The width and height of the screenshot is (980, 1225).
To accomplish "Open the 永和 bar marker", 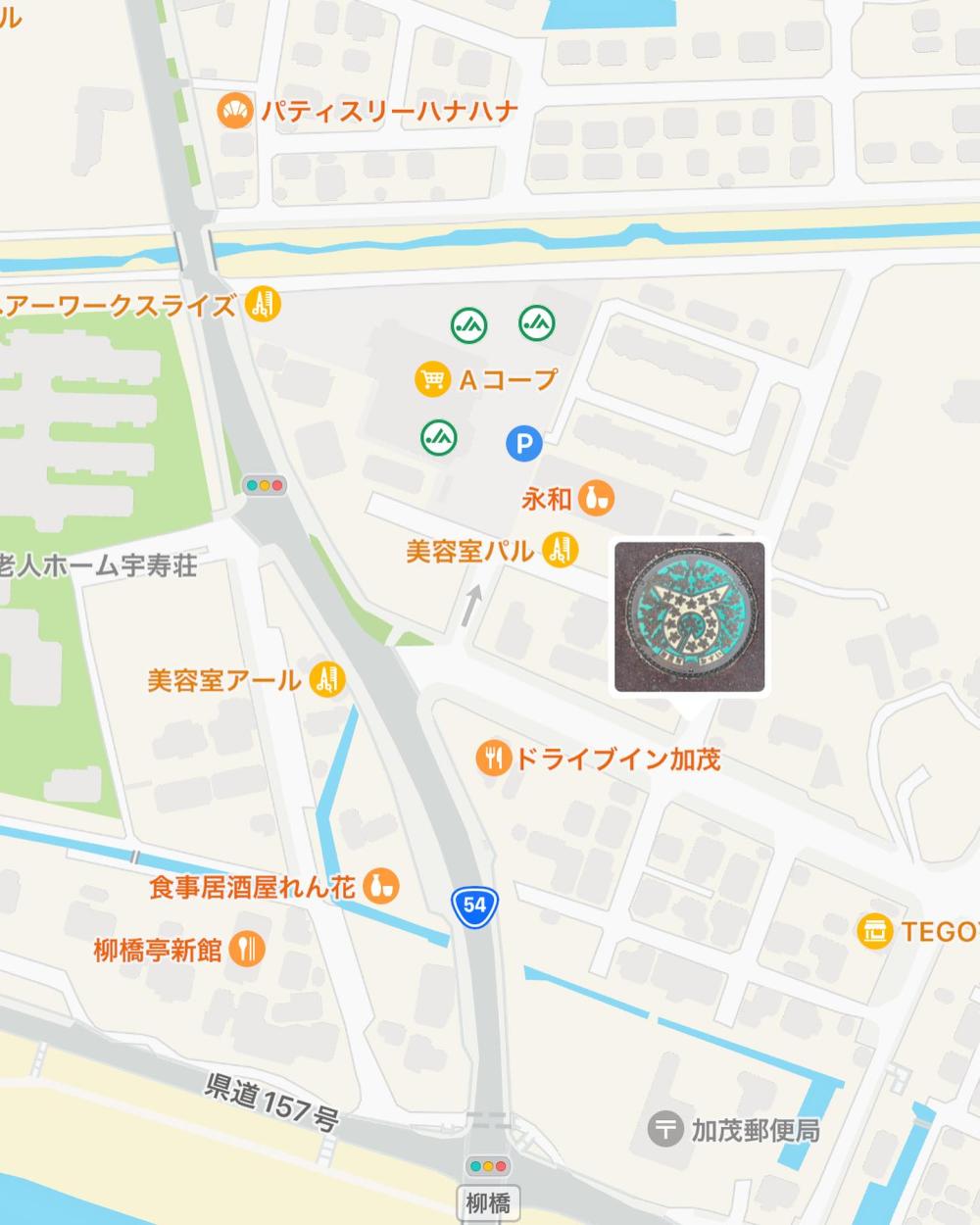I will click(x=595, y=499).
